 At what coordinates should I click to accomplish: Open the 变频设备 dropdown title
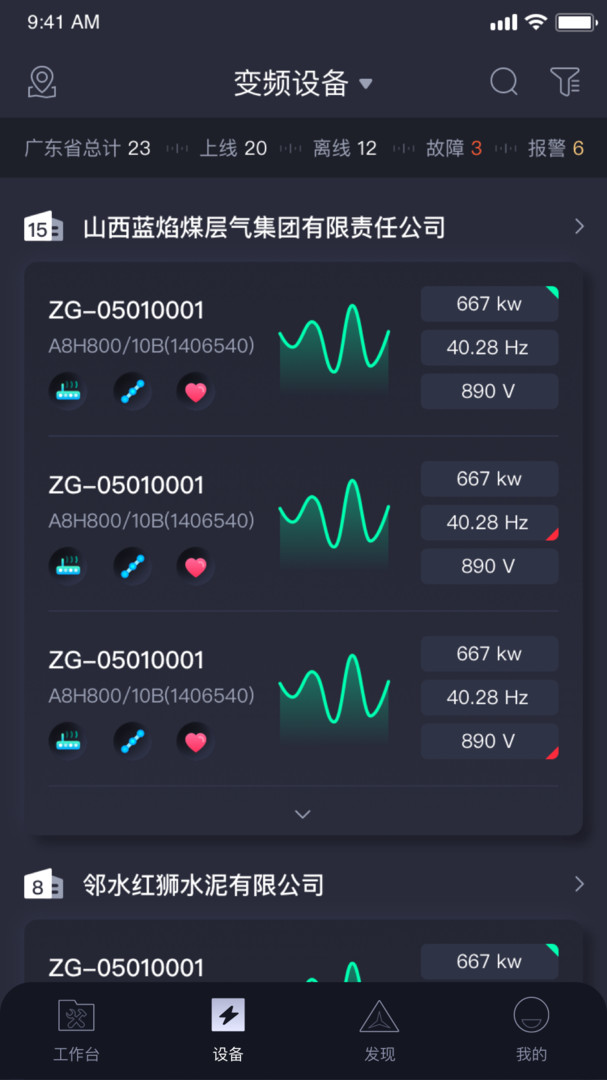[x=303, y=83]
